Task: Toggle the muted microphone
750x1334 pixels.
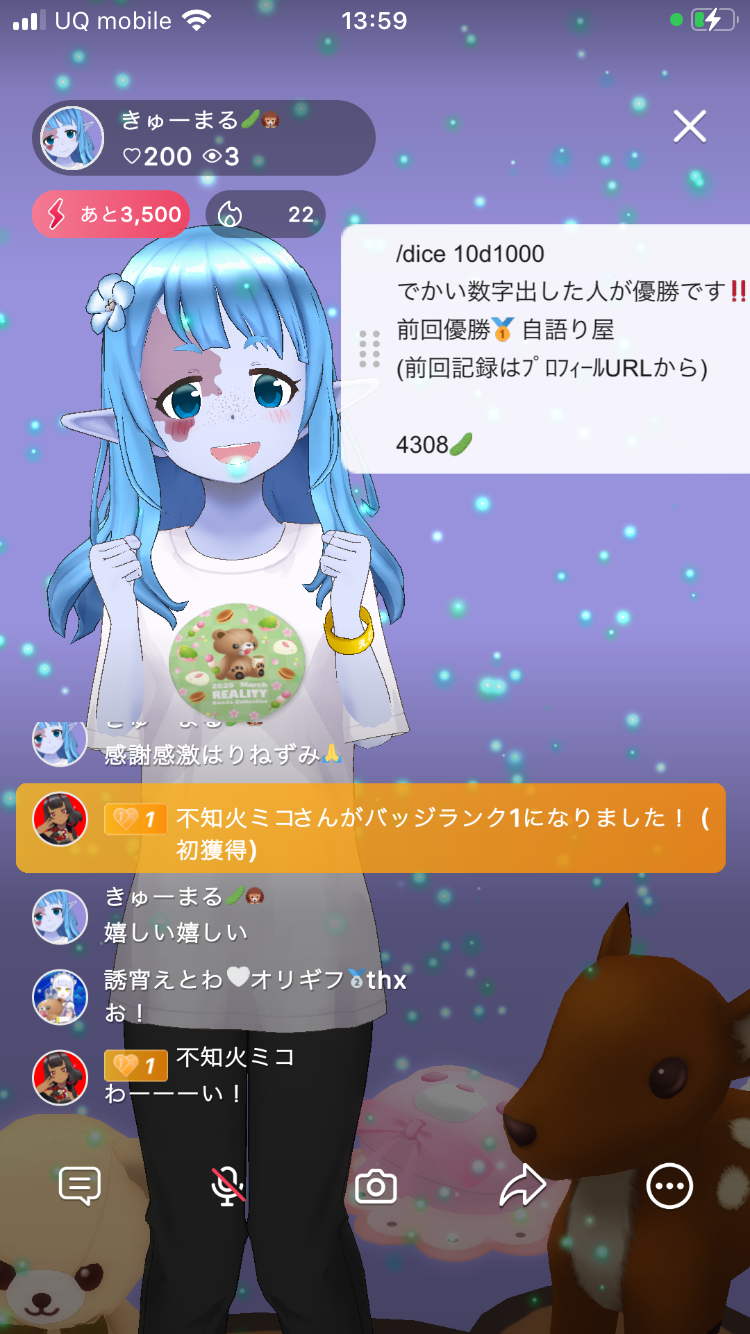Action: [x=228, y=1187]
